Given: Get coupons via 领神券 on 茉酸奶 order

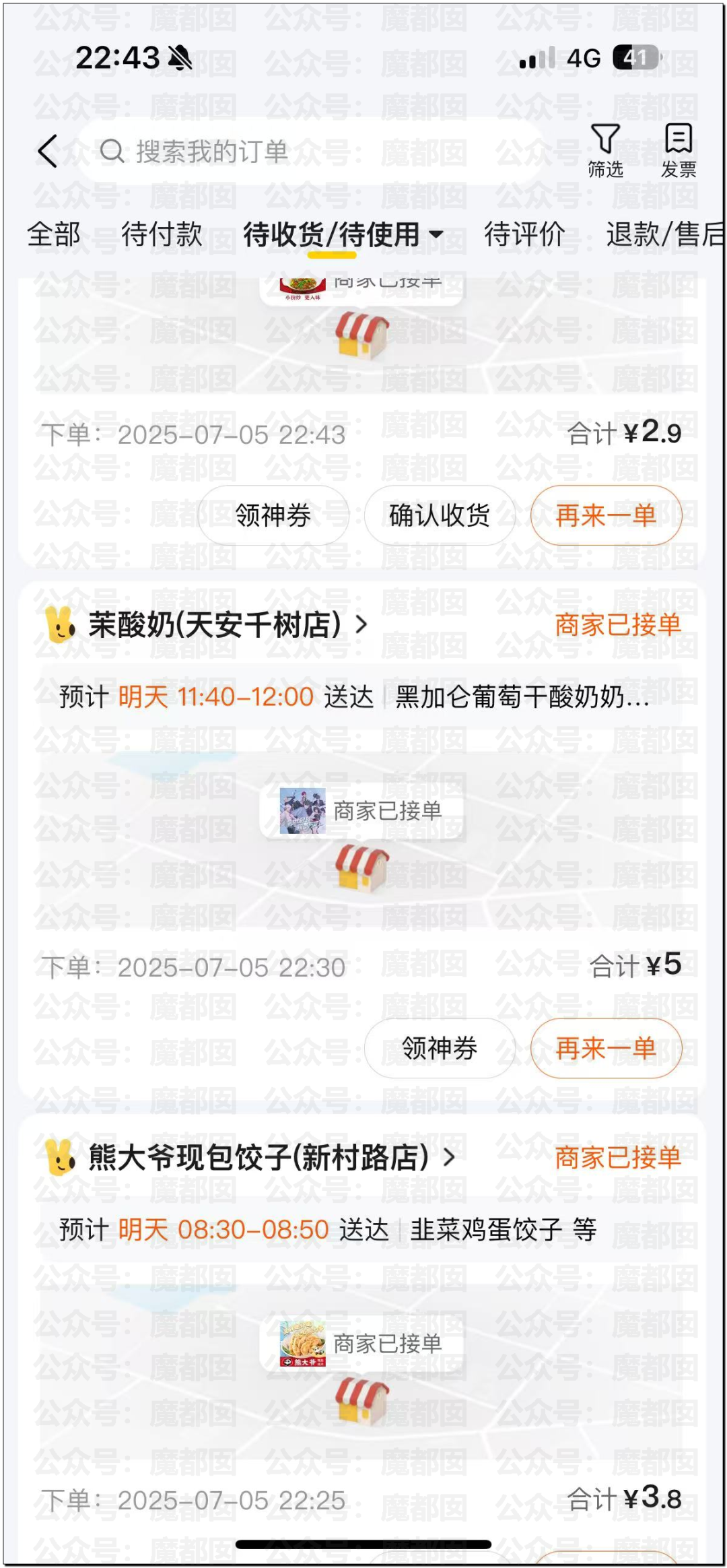Looking at the screenshot, I should (x=440, y=1048).
